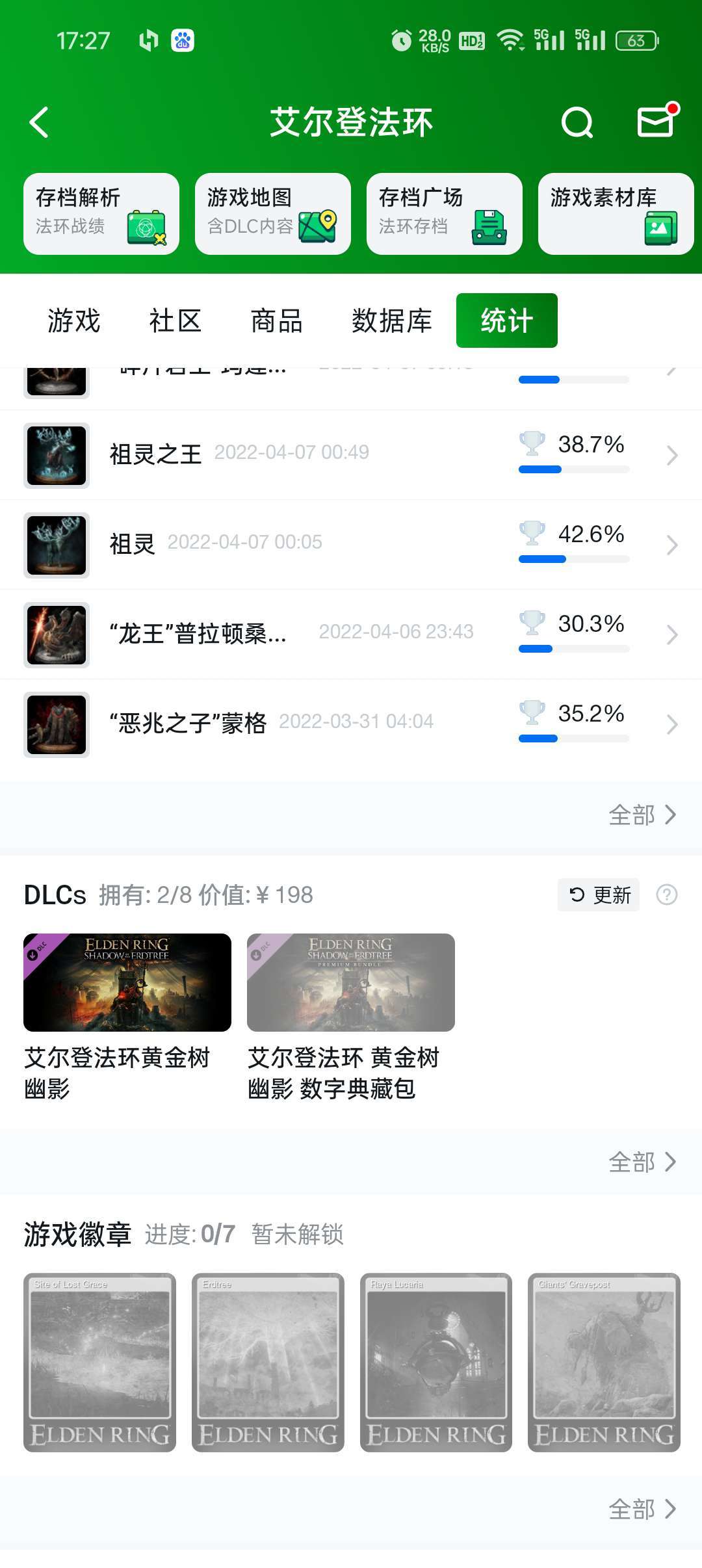Tap the help question mark beside 更新
This screenshot has height=1568, width=702.
[x=666, y=895]
